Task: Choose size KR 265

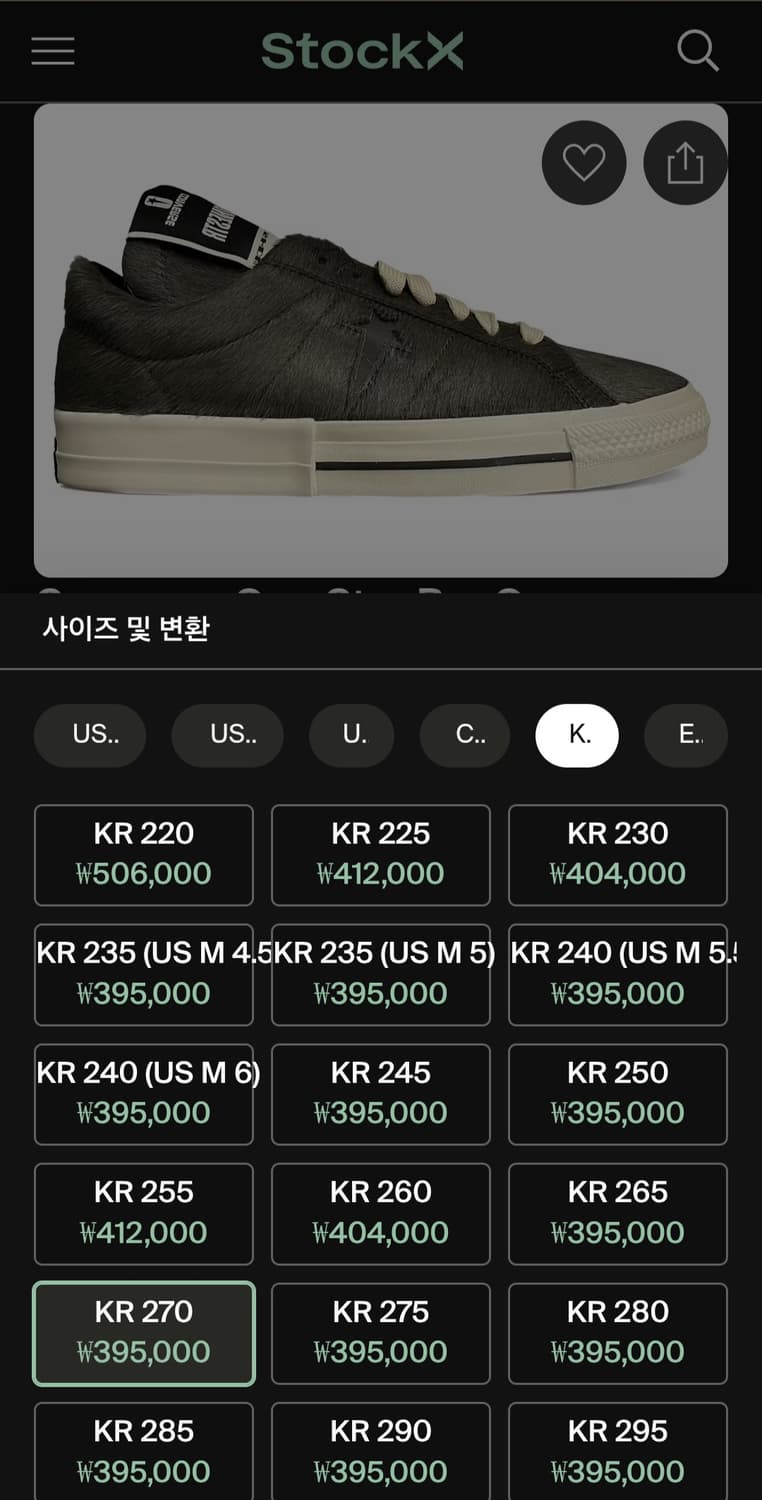Action: (x=618, y=1214)
